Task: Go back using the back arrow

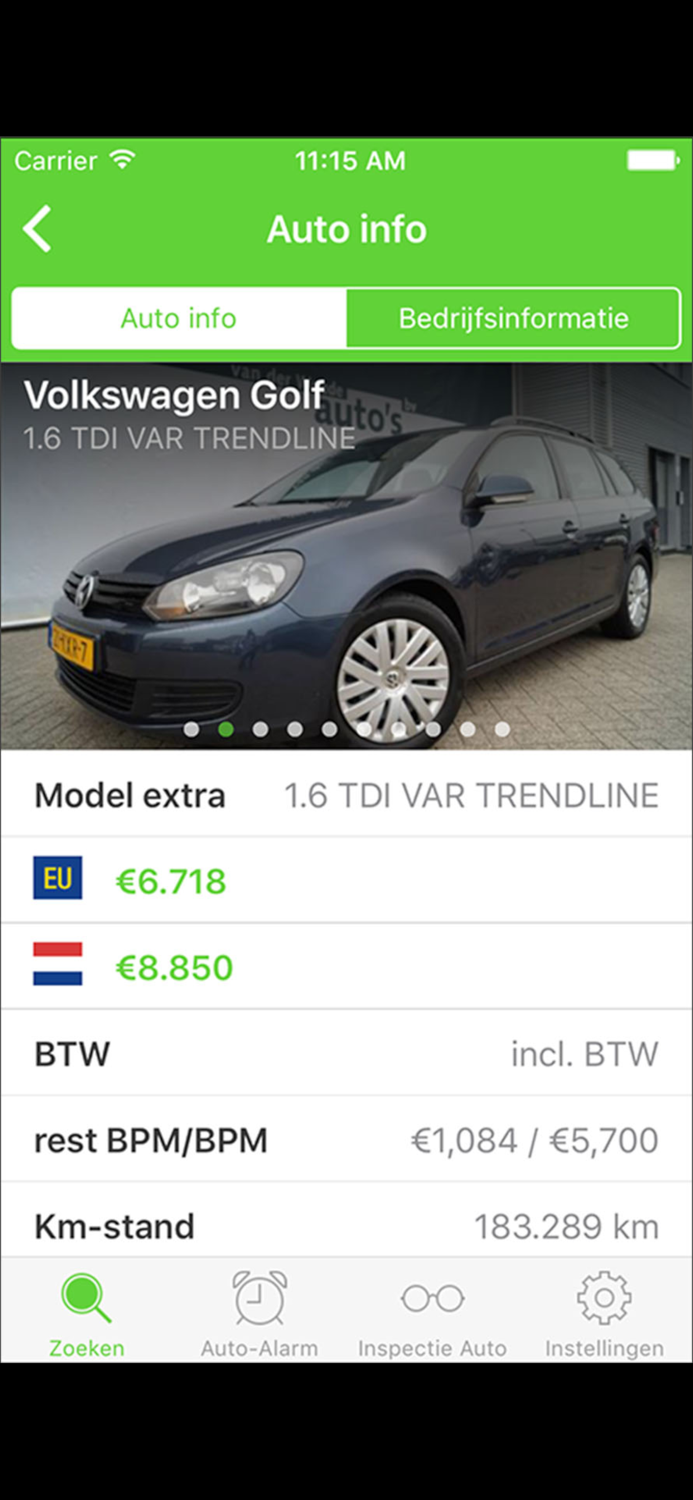Action: pyautogui.click(x=37, y=229)
